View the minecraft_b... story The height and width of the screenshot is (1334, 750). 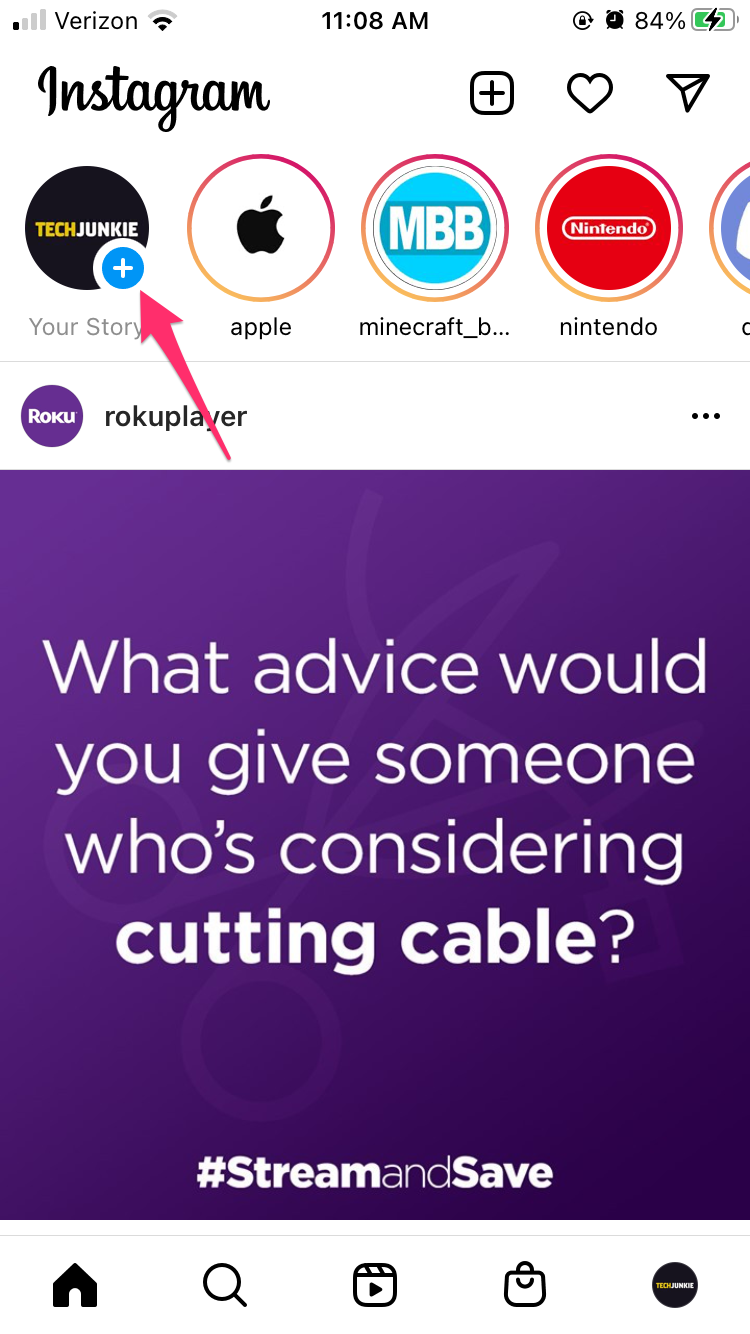[435, 229]
